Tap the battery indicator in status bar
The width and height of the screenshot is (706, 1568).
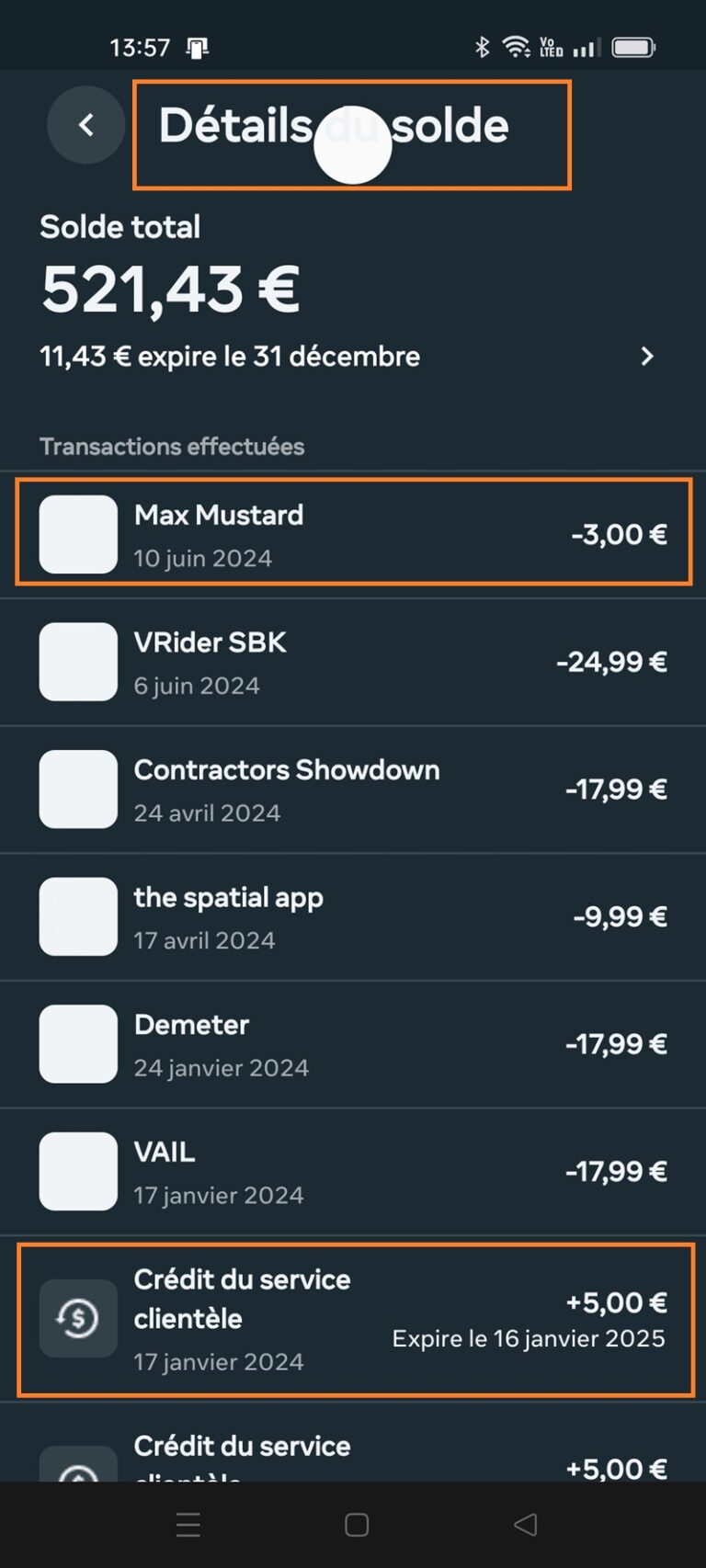[x=632, y=45]
